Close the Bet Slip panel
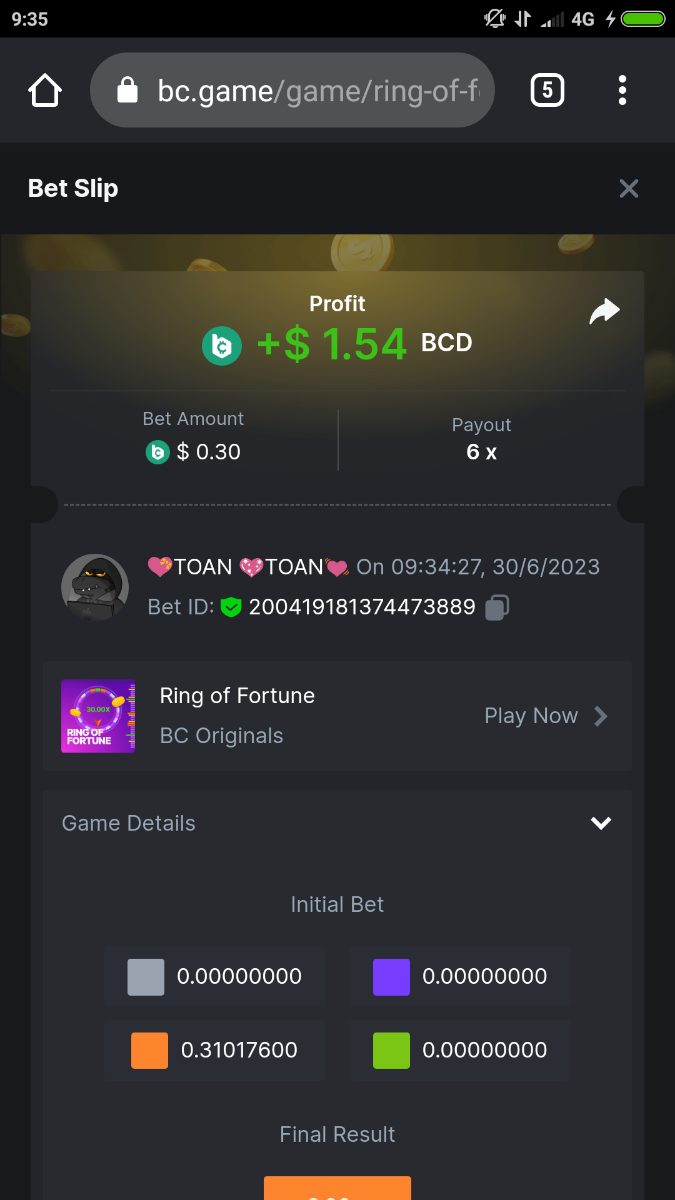This screenshot has width=675, height=1200. point(628,188)
